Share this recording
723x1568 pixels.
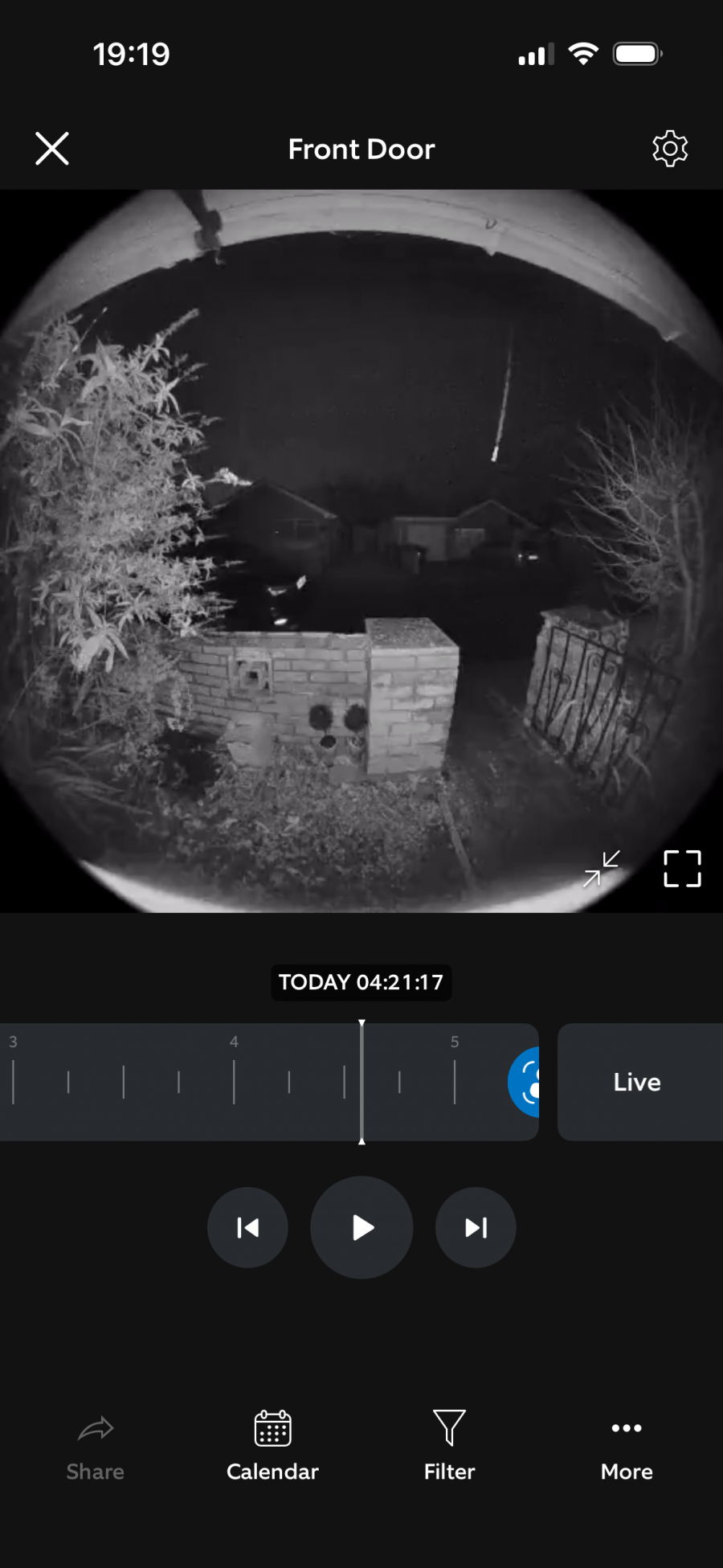(x=96, y=1447)
